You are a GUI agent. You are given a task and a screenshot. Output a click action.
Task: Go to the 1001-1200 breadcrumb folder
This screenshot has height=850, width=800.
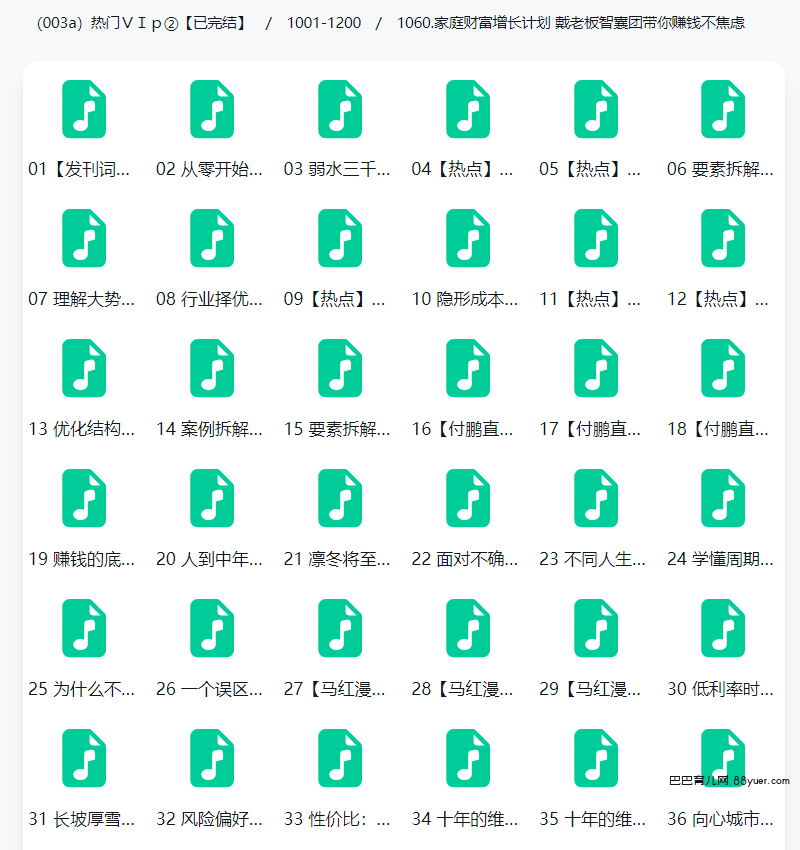[x=324, y=23]
